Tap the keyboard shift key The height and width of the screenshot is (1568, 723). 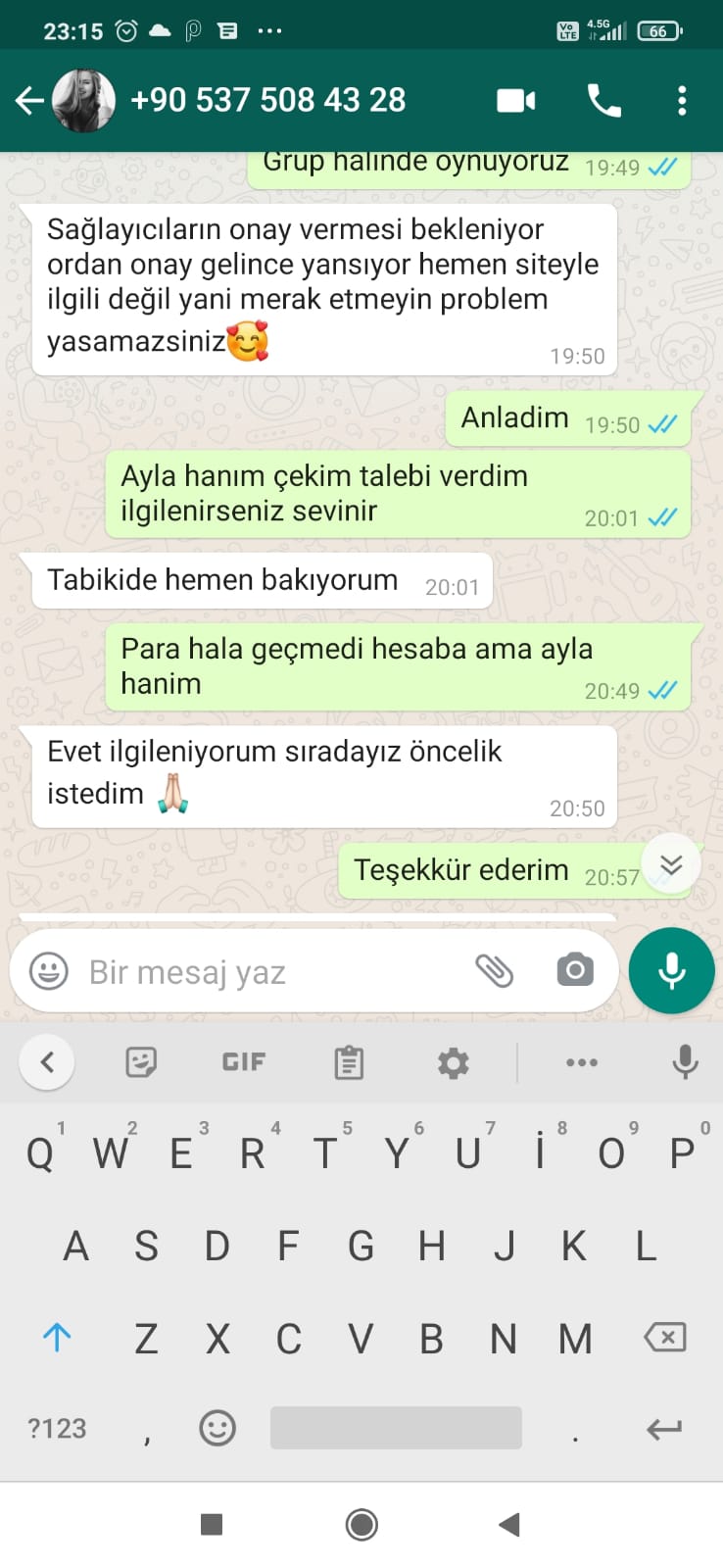[x=57, y=1337]
